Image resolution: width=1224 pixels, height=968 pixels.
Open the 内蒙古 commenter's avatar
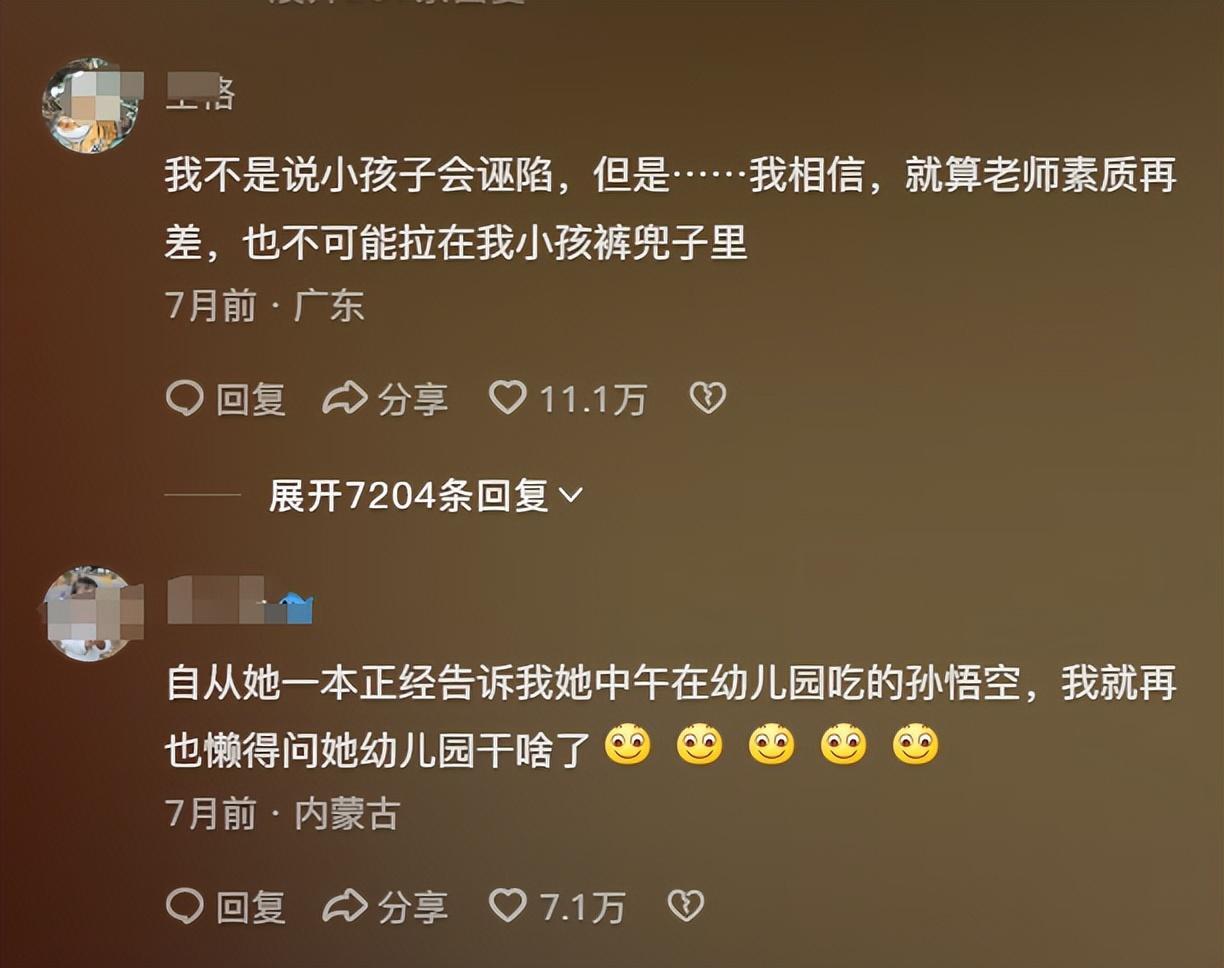(90, 613)
